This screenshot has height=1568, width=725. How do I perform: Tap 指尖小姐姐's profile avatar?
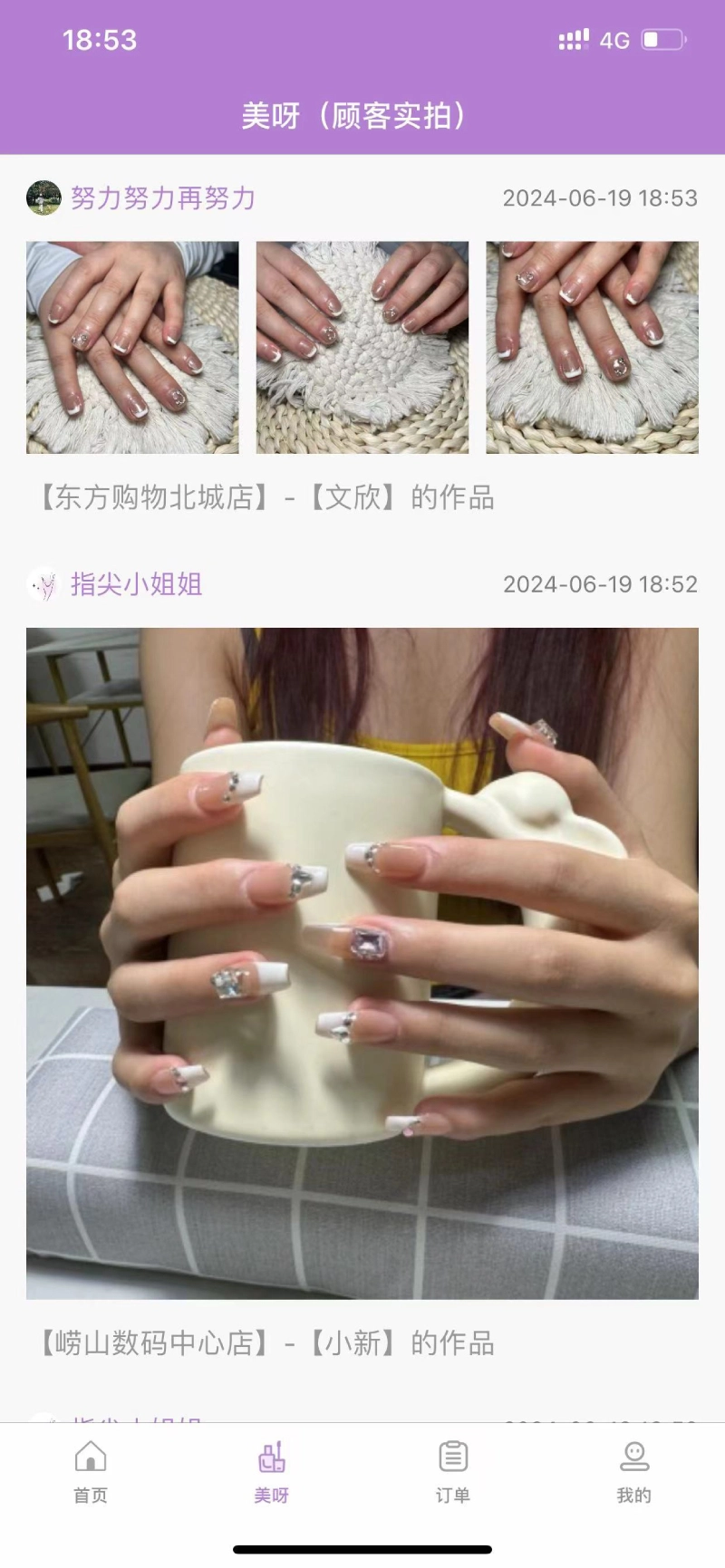pos(43,585)
